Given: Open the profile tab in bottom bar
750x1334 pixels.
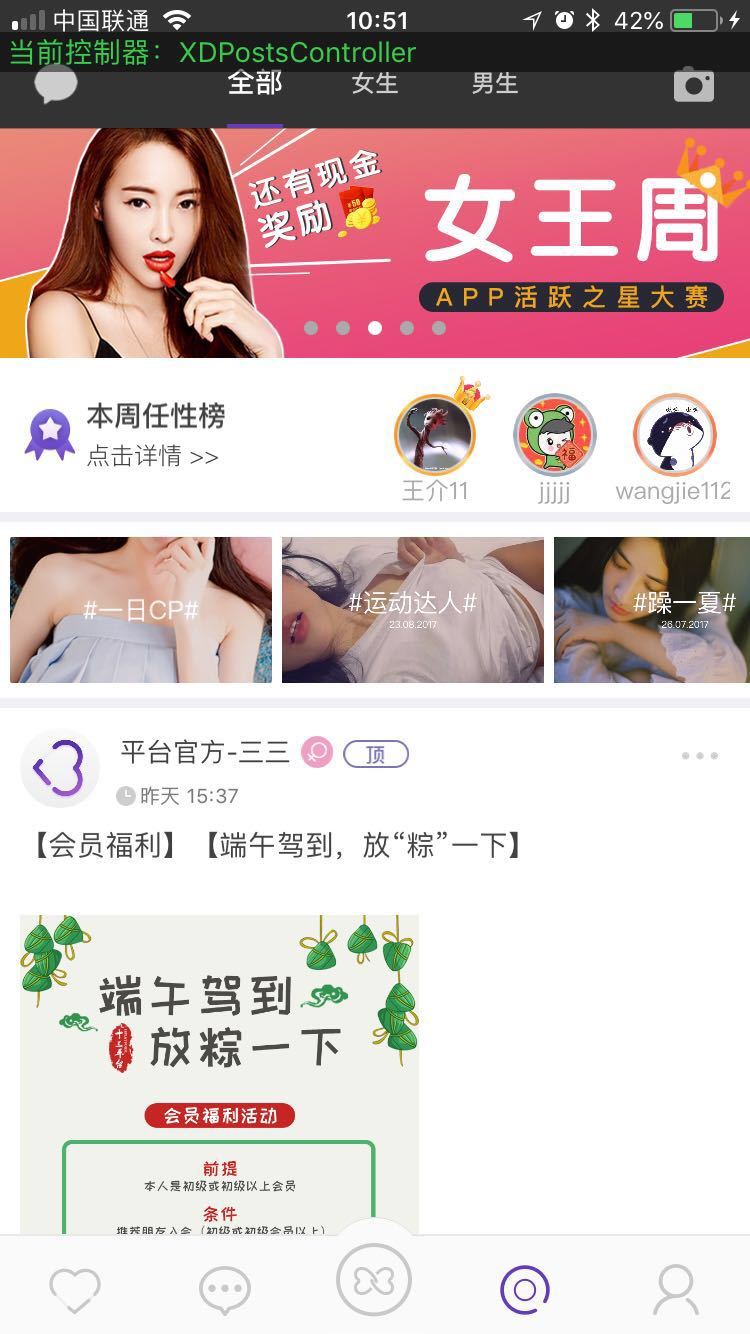Looking at the screenshot, I should [x=676, y=1290].
